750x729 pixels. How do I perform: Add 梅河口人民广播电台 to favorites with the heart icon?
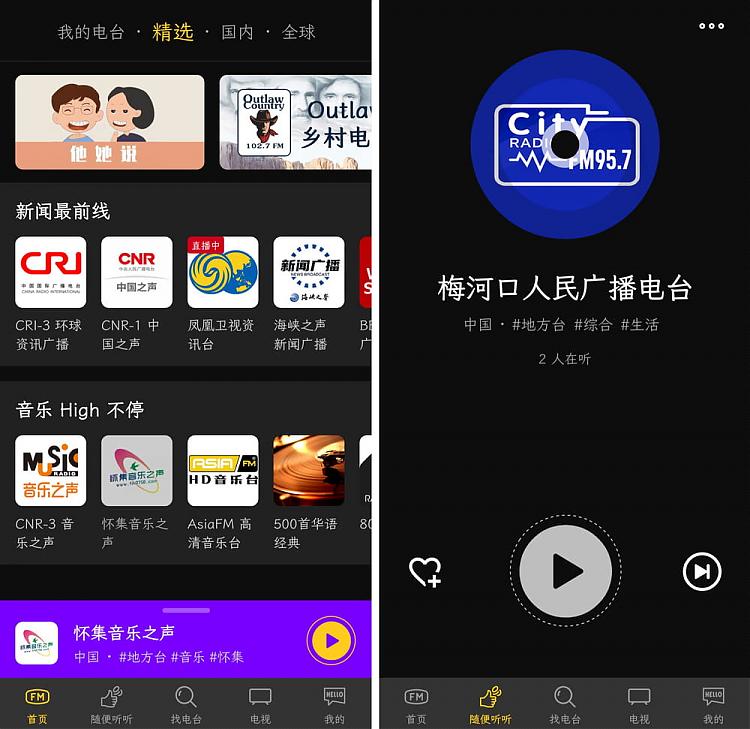coord(425,572)
